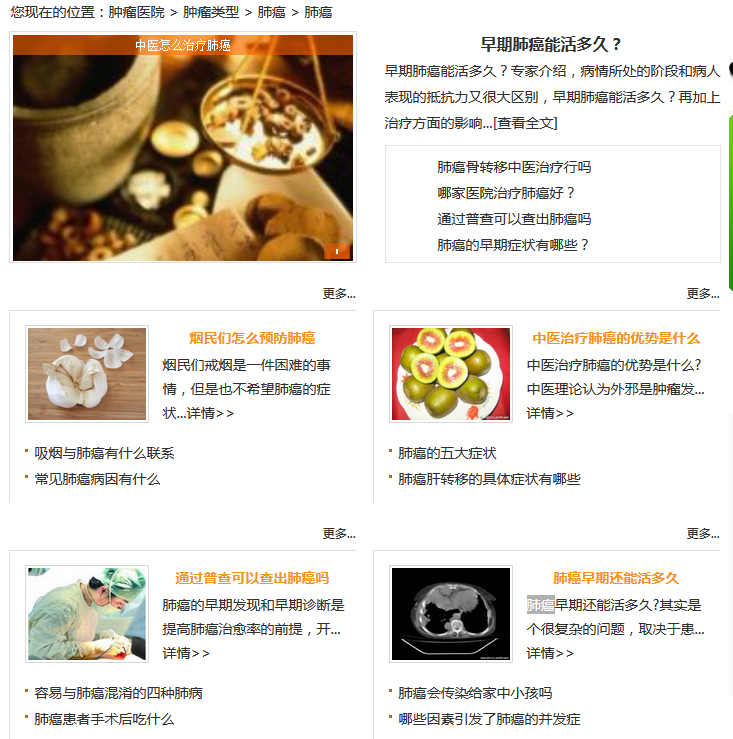Open article 肺癌会传染给家中小孩吗
This screenshot has width=733, height=739.
(475, 693)
